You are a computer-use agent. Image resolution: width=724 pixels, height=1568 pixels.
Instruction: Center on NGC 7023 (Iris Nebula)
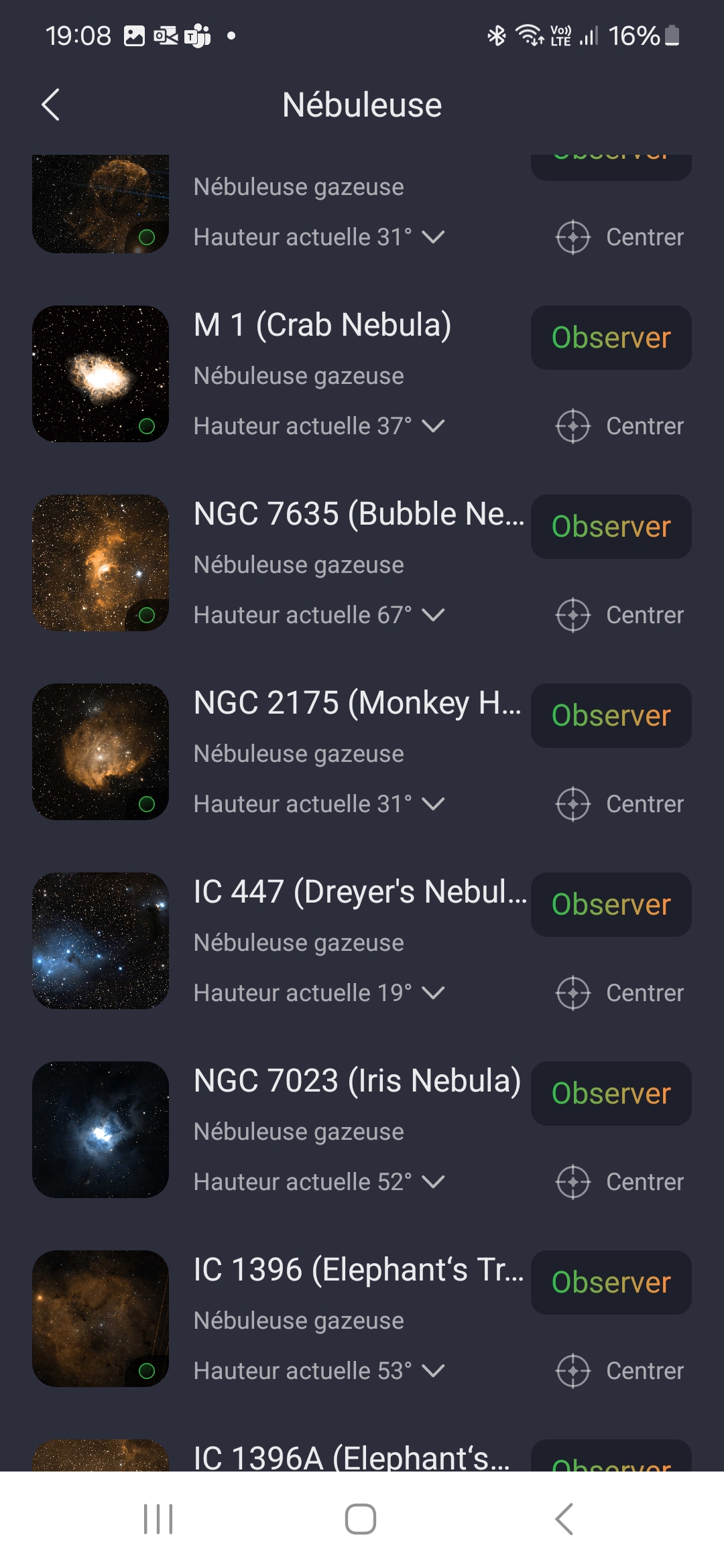pyautogui.click(x=620, y=1182)
